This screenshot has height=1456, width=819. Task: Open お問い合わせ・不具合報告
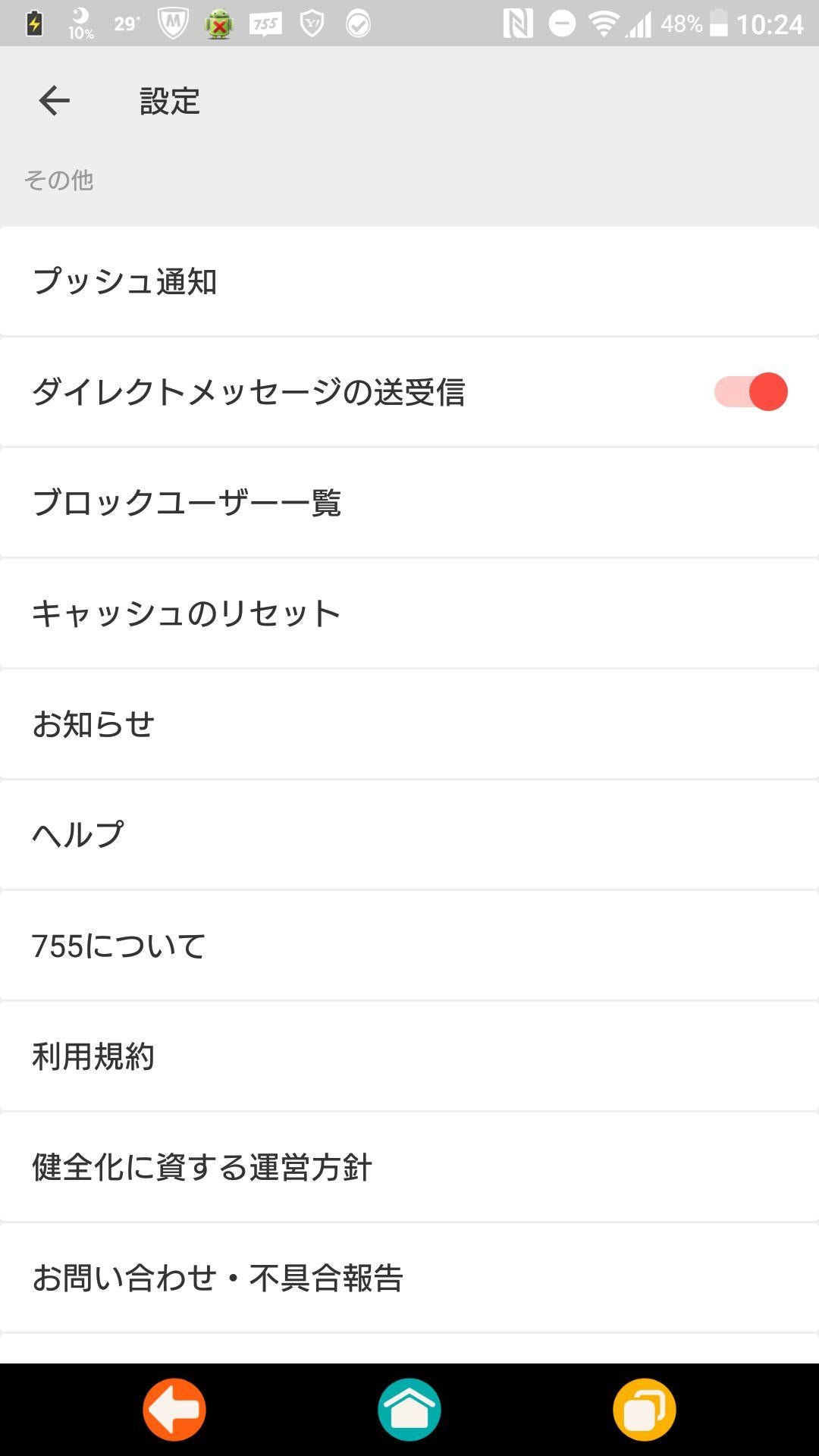(x=409, y=1278)
